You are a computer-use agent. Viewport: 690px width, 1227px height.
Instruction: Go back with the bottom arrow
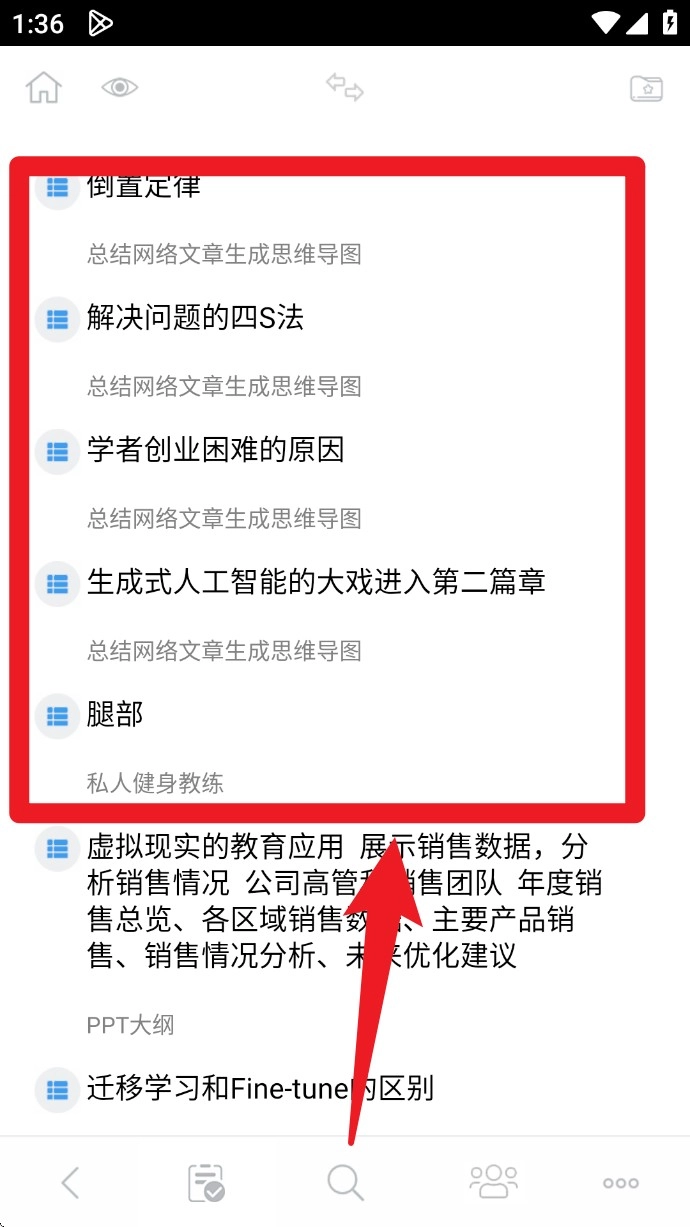(69, 1183)
